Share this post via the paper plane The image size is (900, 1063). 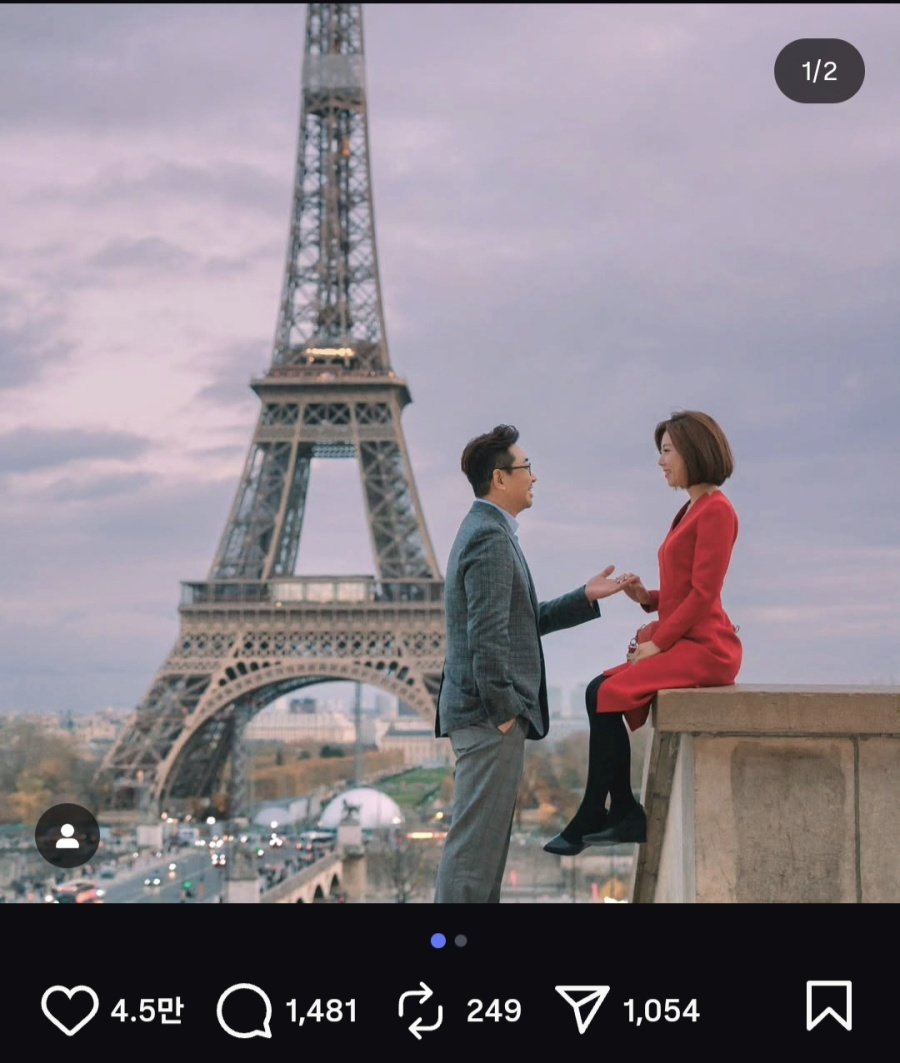(x=582, y=1009)
